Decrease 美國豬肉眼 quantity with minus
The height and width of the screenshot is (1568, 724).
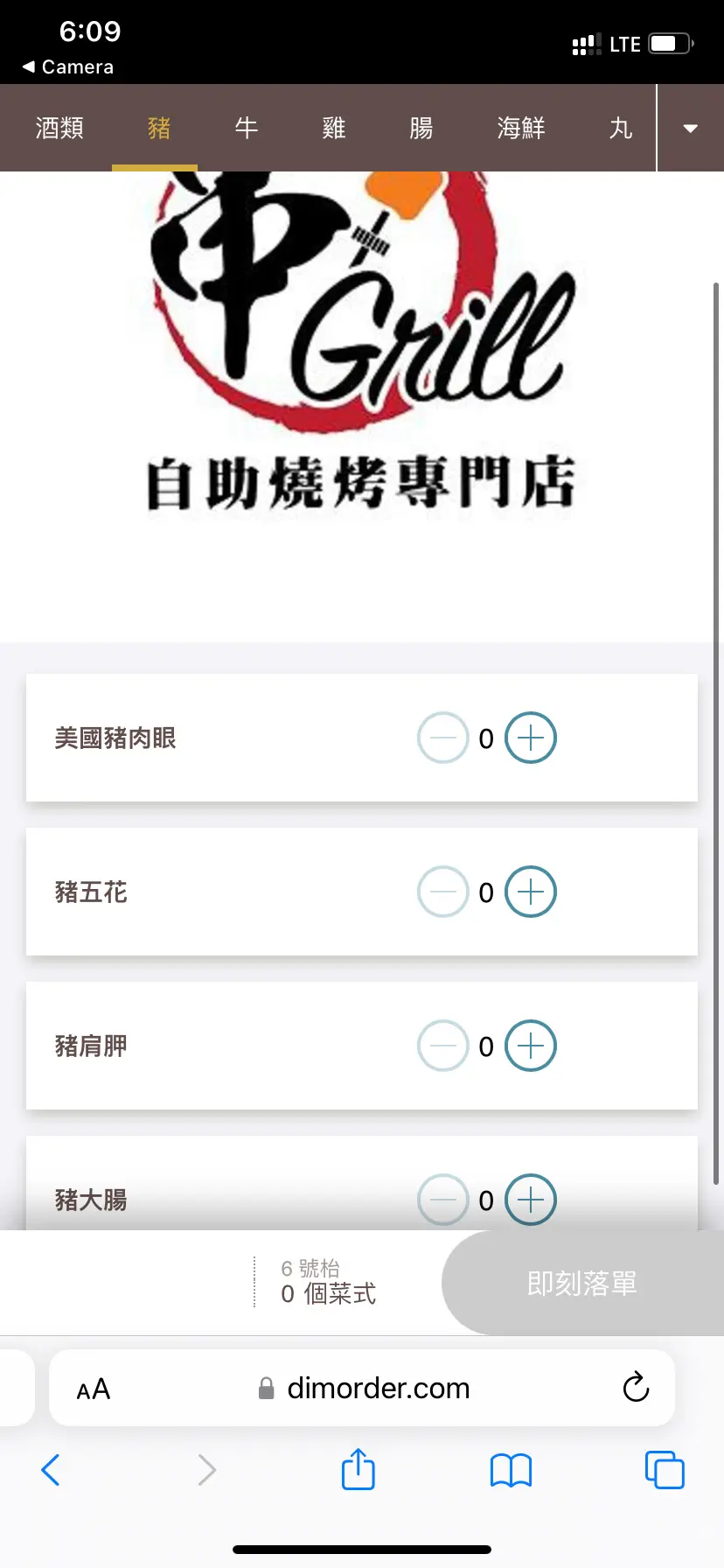pos(443,738)
